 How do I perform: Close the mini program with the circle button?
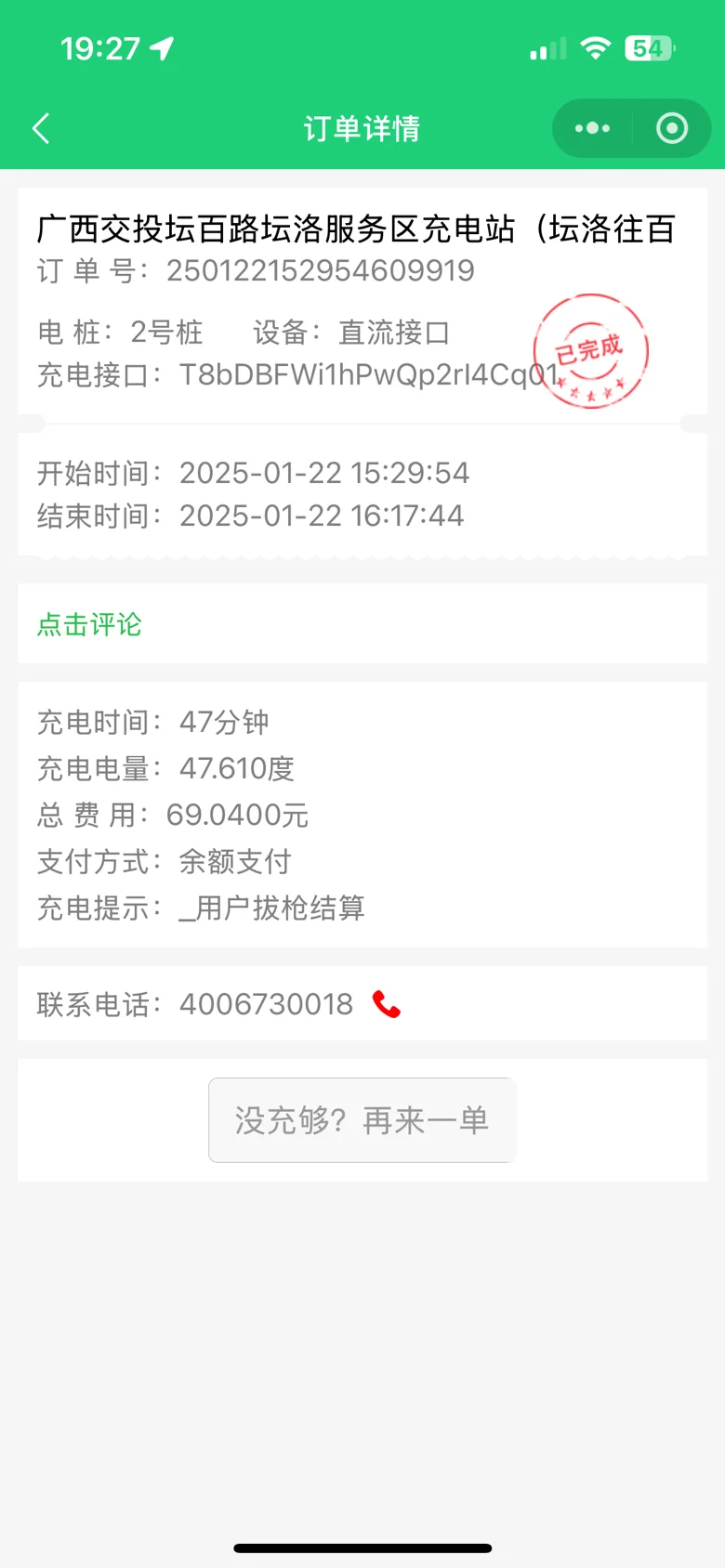[x=672, y=128]
